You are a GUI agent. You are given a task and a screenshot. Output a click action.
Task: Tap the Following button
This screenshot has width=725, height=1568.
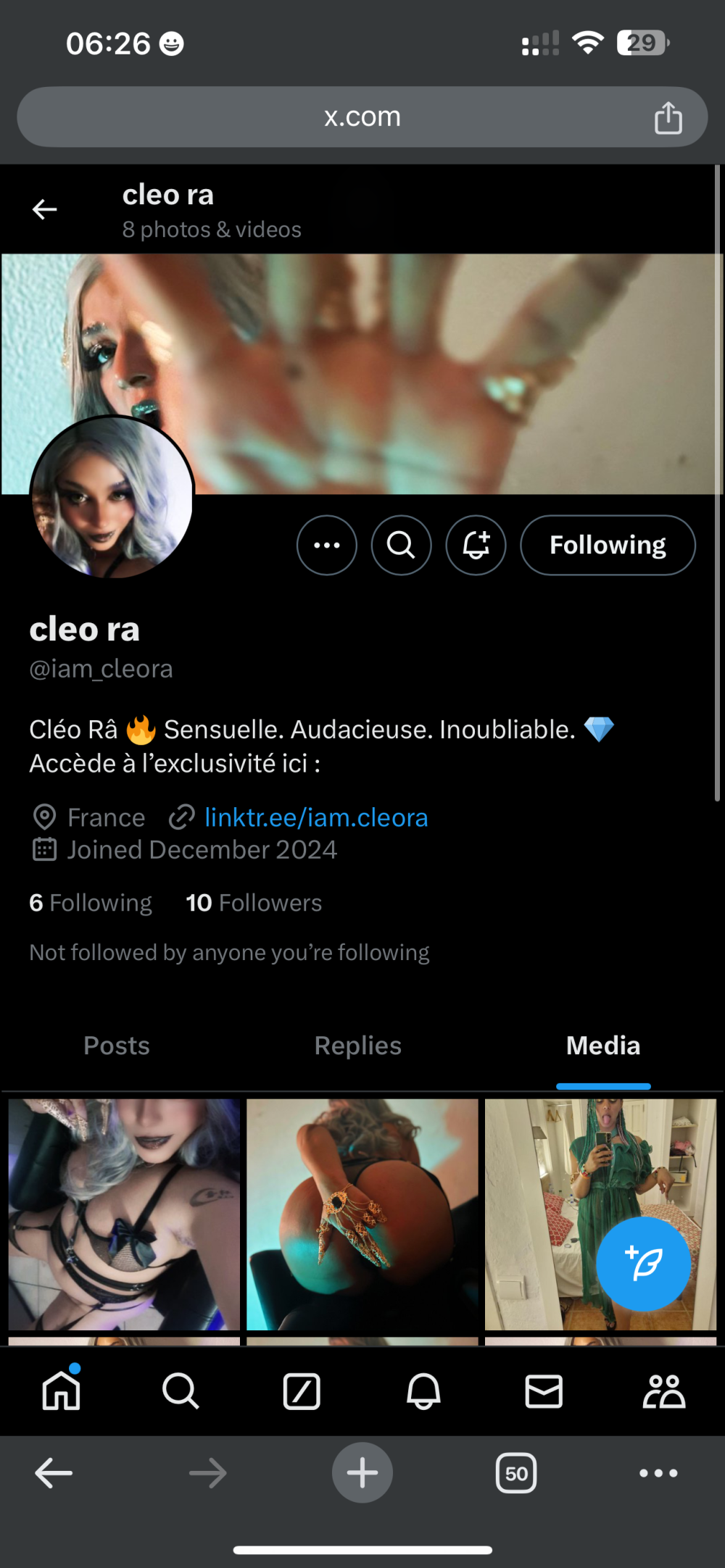[x=608, y=545]
